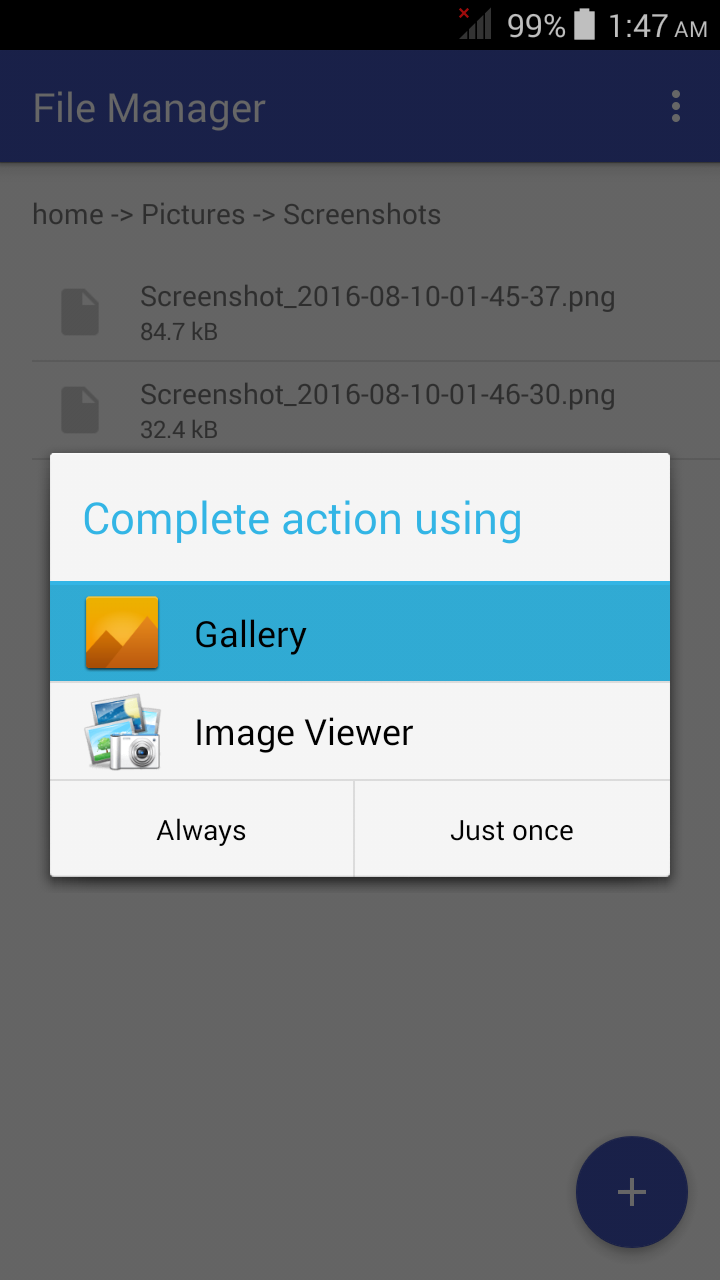Open the Pictures folder from the breadcrumb
720x1280 pixels.
pos(194,214)
